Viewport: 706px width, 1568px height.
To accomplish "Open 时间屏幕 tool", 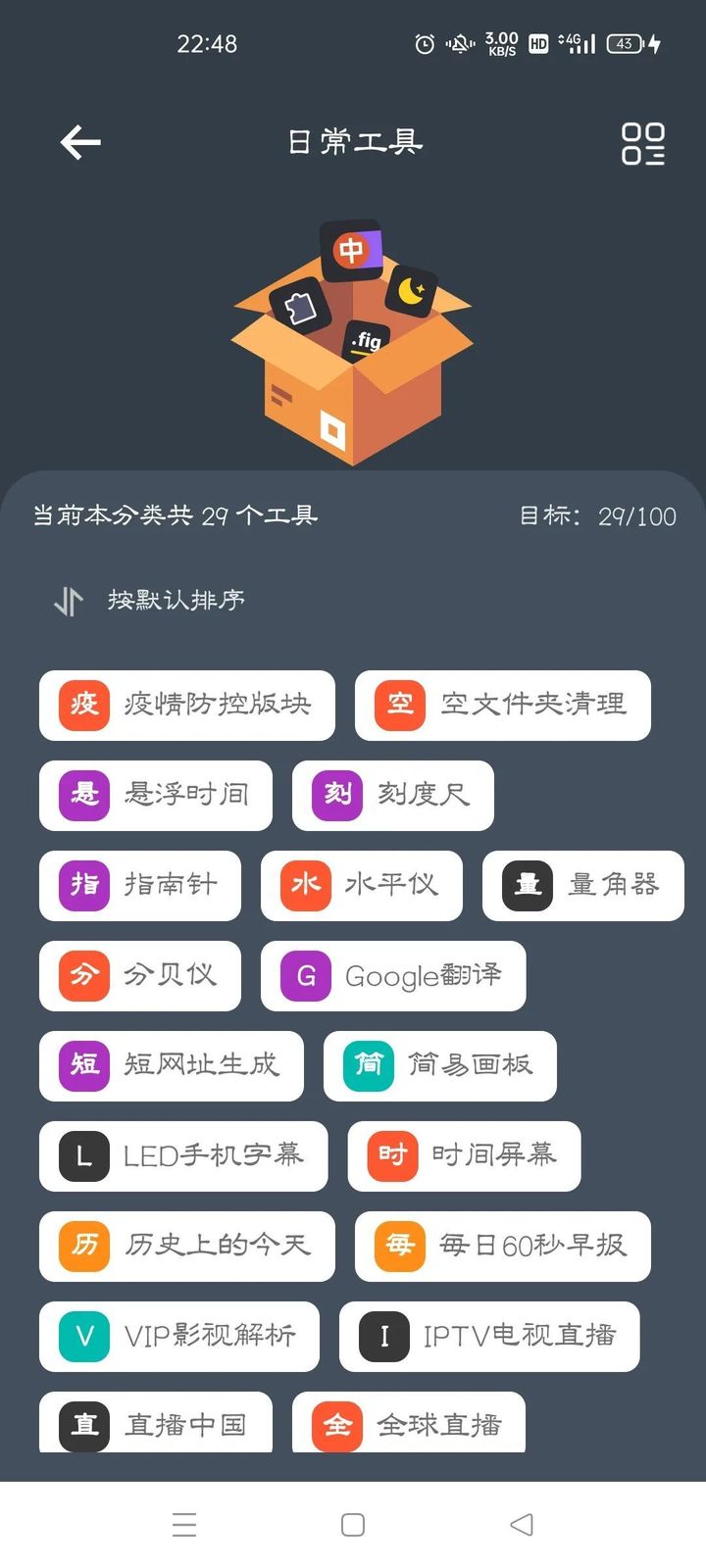I will [464, 1155].
